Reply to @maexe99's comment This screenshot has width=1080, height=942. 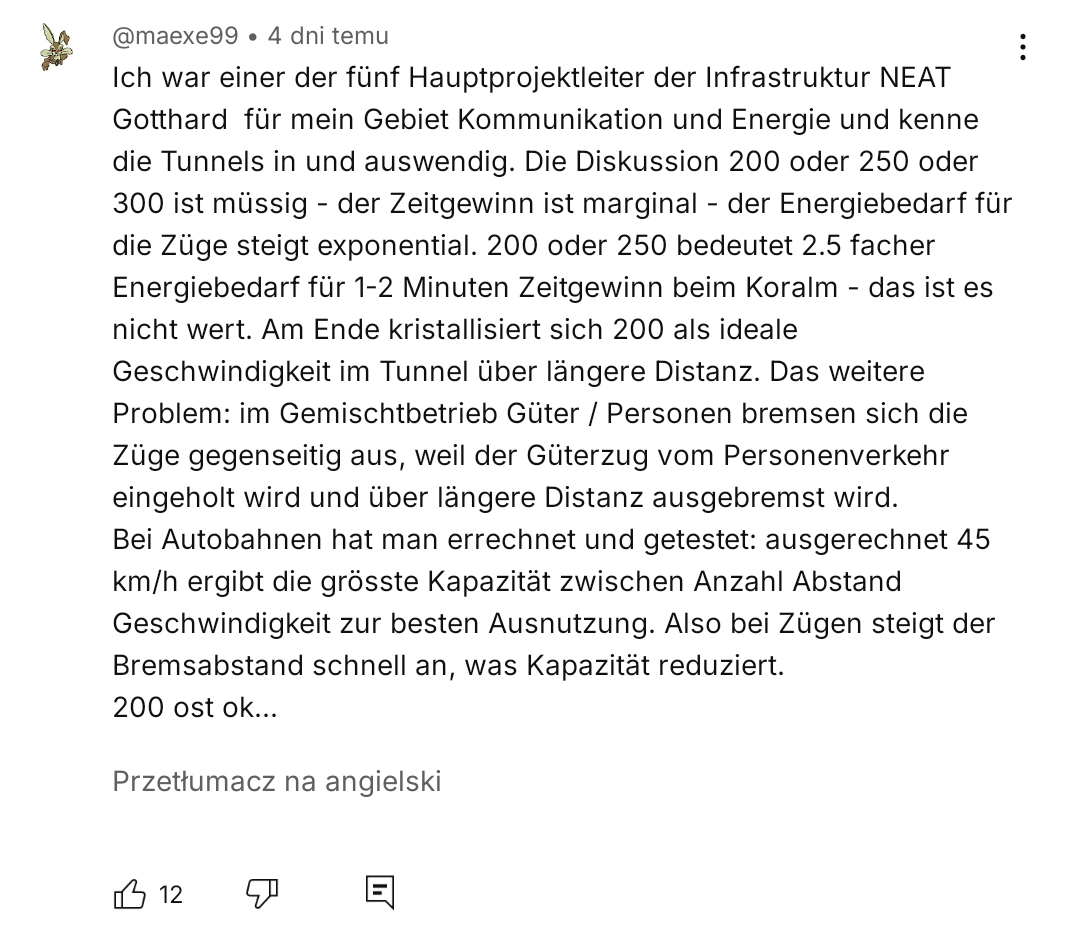click(380, 892)
